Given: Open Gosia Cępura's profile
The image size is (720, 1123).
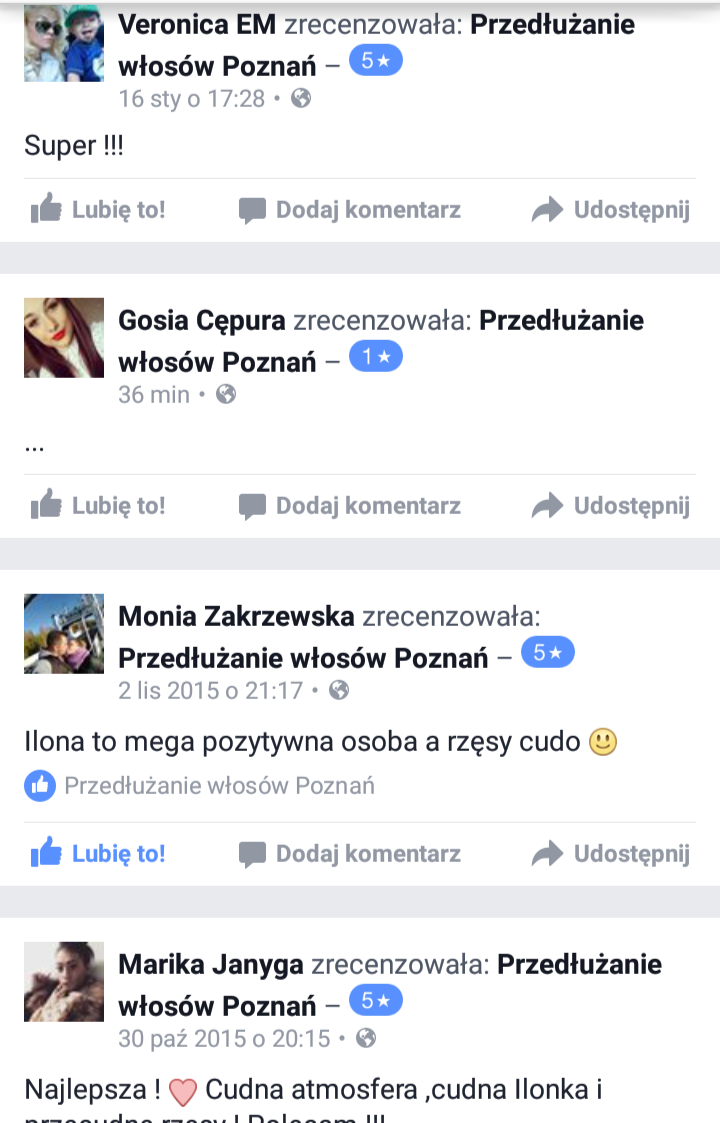Looking at the screenshot, I should (201, 321).
